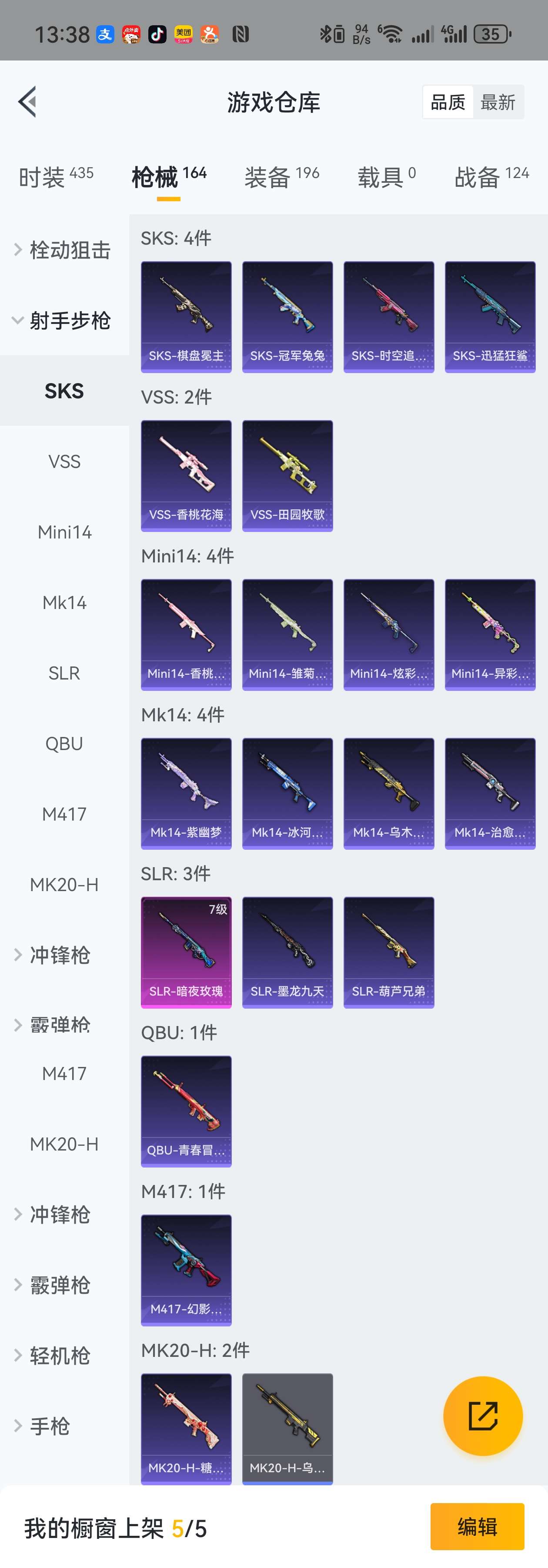Sort by 最新

point(498,102)
